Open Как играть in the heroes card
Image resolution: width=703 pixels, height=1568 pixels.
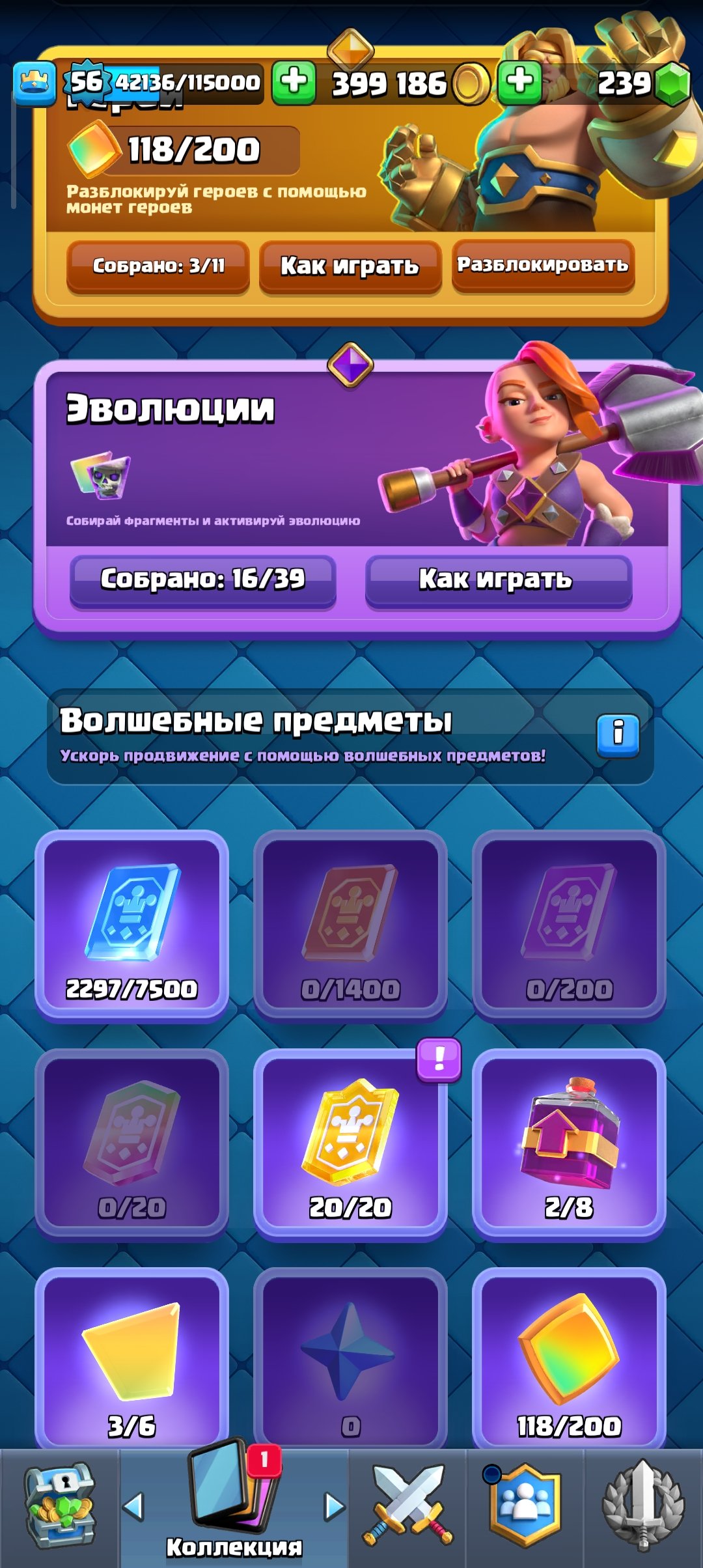pos(350,267)
